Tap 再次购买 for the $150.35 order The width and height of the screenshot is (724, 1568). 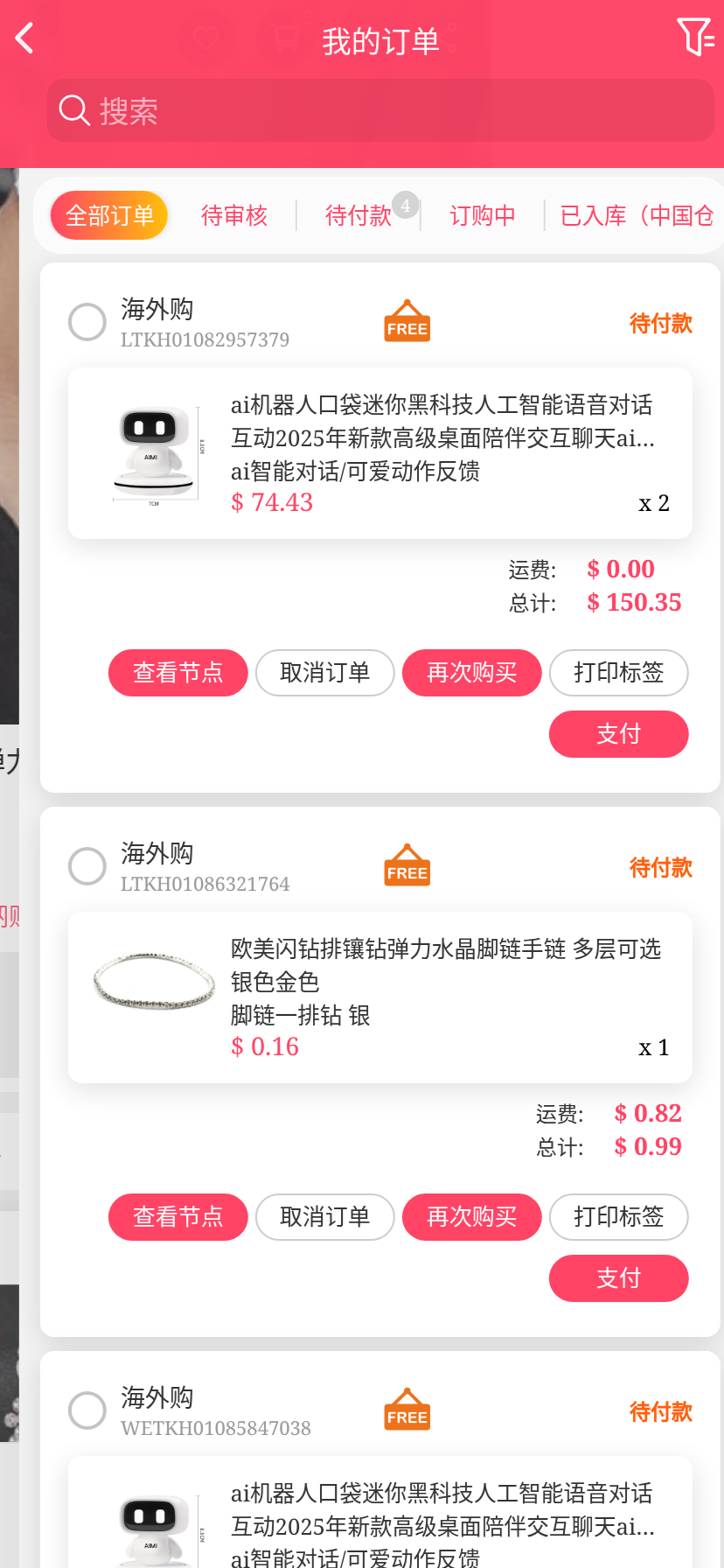tap(472, 673)
